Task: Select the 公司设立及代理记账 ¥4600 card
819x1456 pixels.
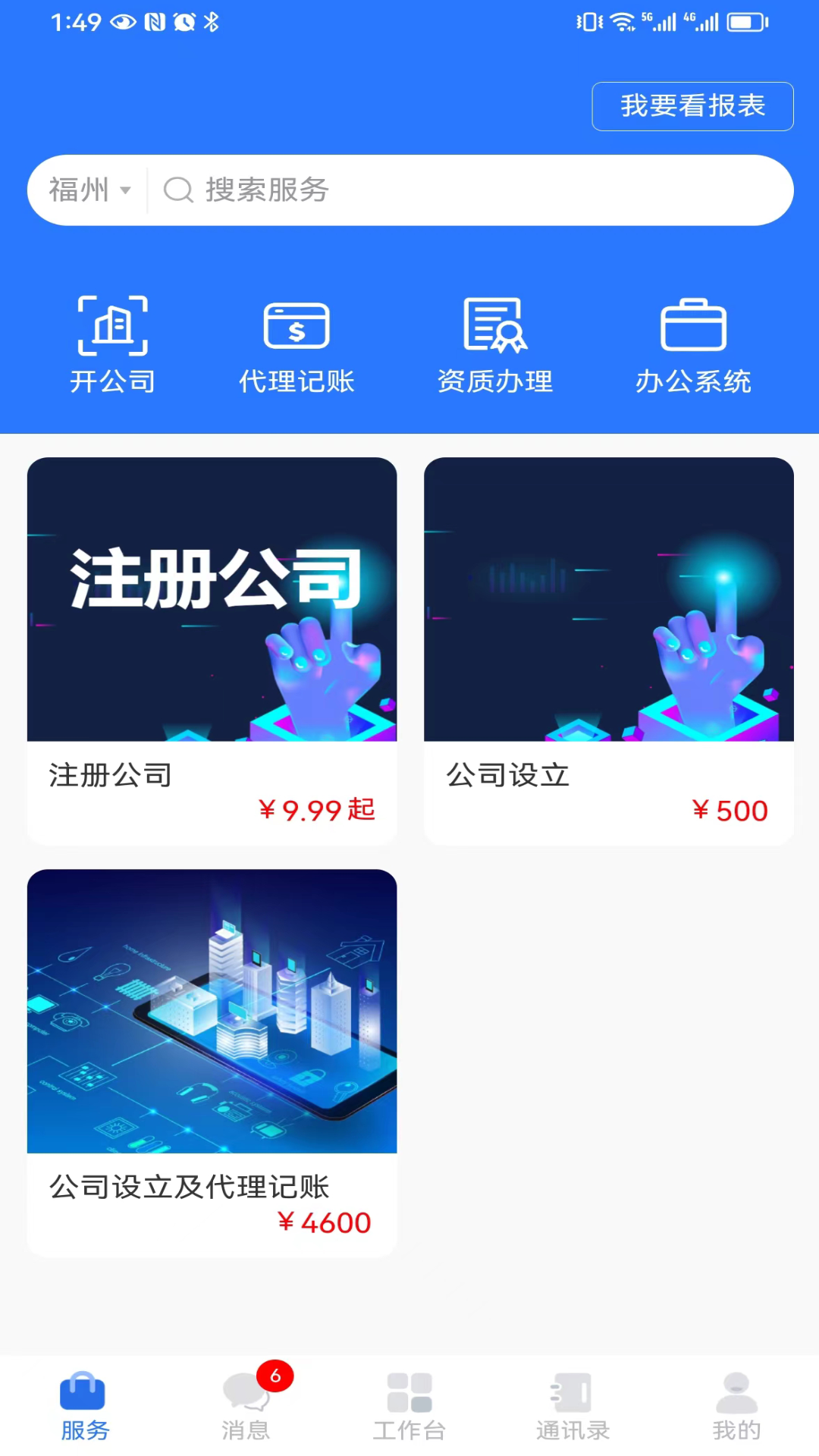Action: (x=212, y=1062)
